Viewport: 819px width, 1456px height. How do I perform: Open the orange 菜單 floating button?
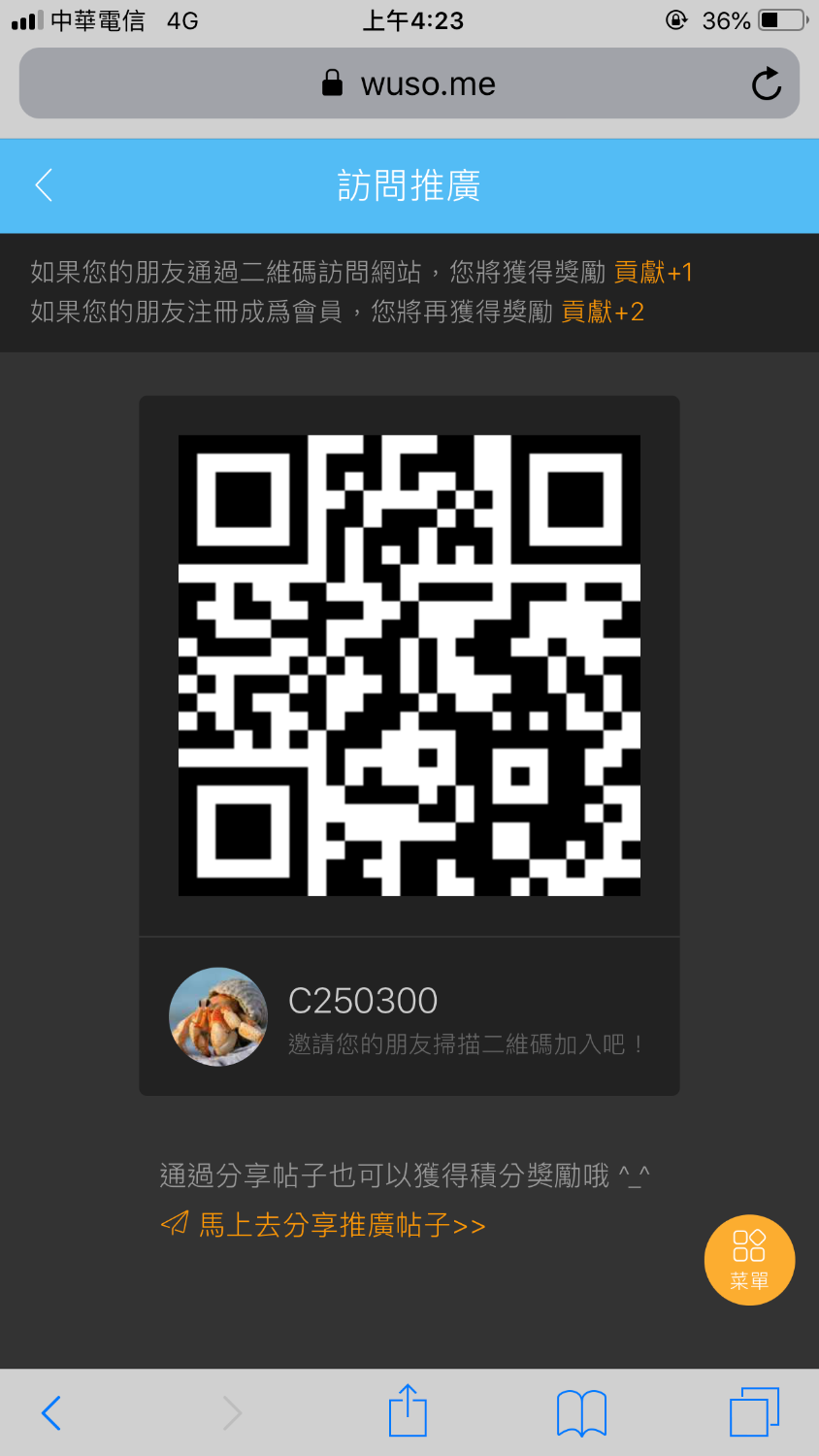[749, 1259]
